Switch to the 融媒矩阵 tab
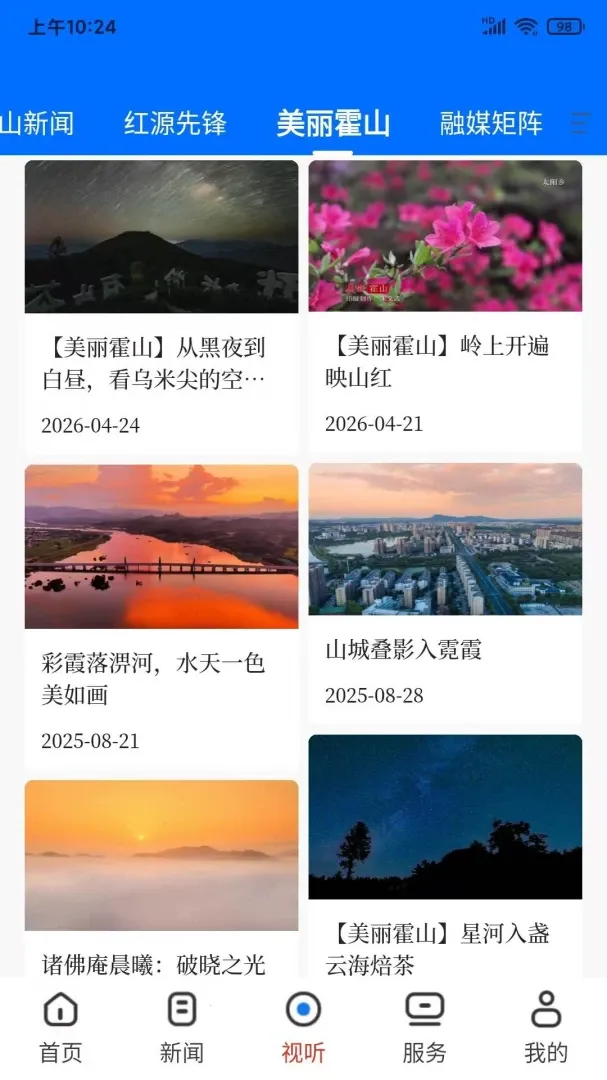 tap(491, 123)
